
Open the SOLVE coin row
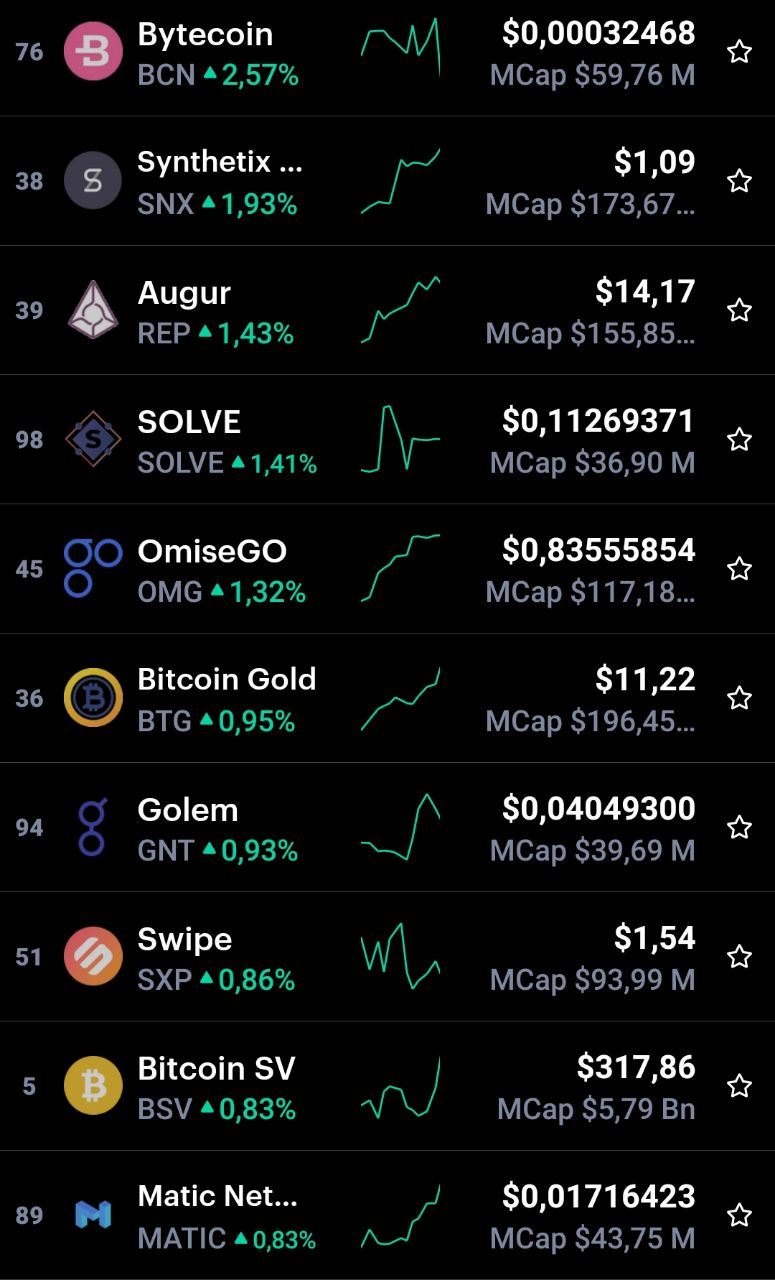387,439
